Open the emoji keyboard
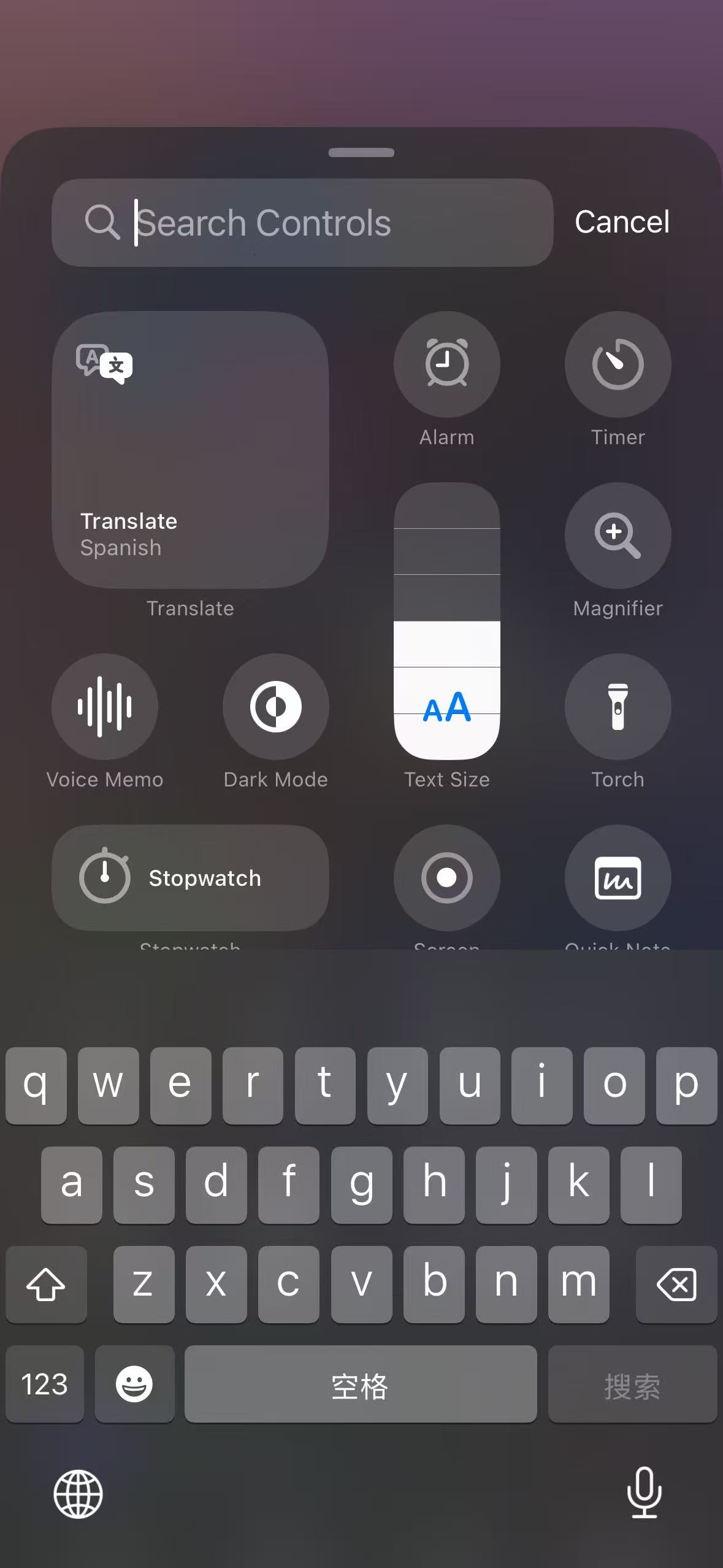Image resolution: width=723 pixels, height=1568 pixels. (134, 1384)
